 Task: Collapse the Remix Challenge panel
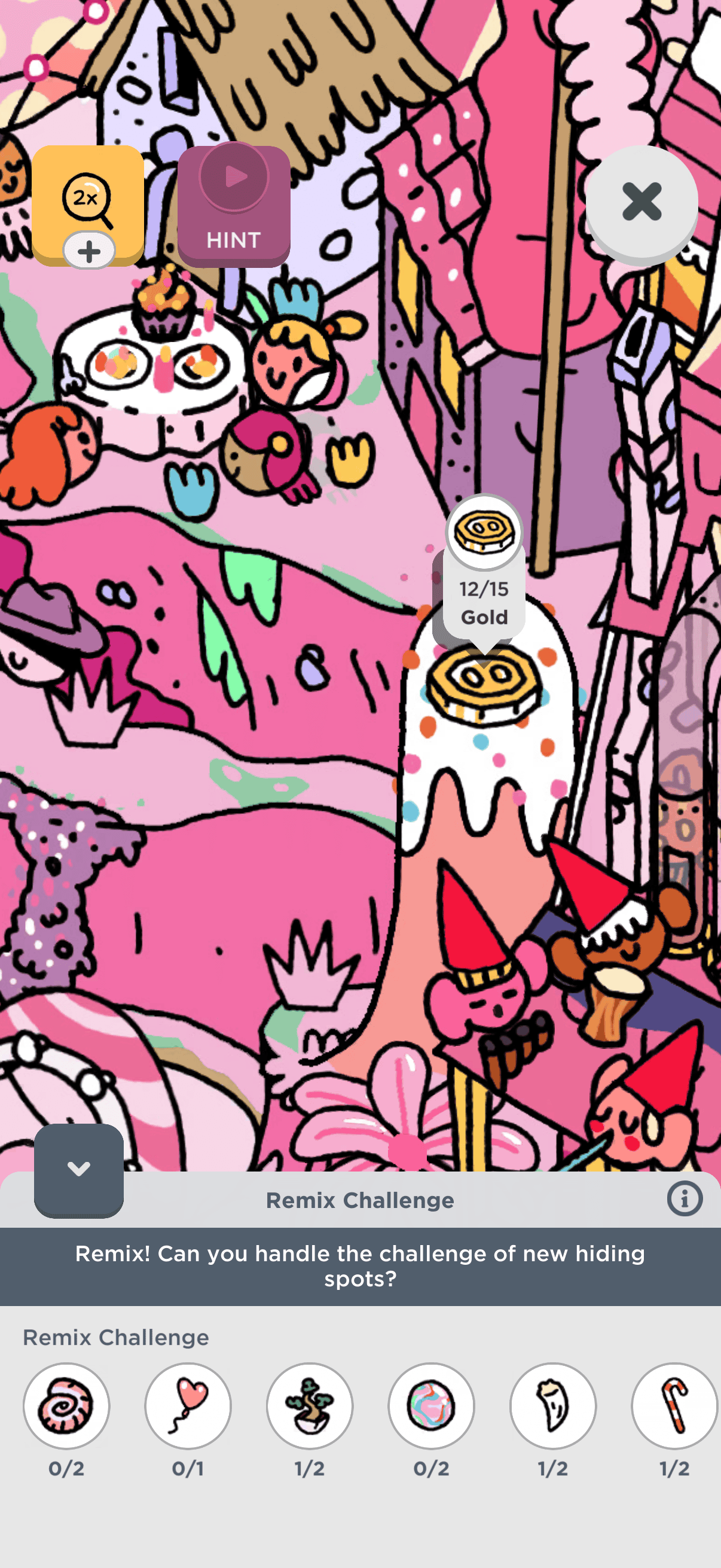(x=78, y=1169)
